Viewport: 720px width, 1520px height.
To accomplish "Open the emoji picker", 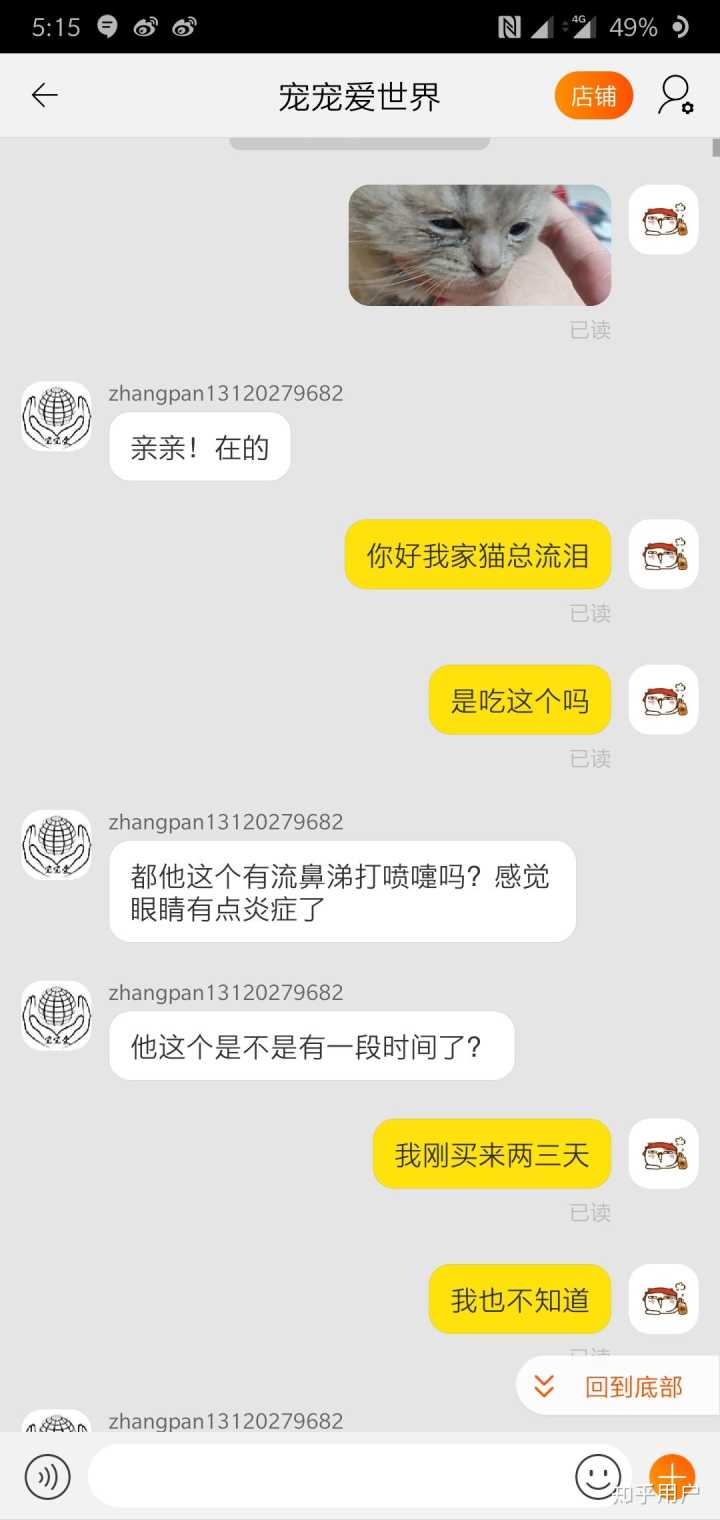I will (598, 1477).
